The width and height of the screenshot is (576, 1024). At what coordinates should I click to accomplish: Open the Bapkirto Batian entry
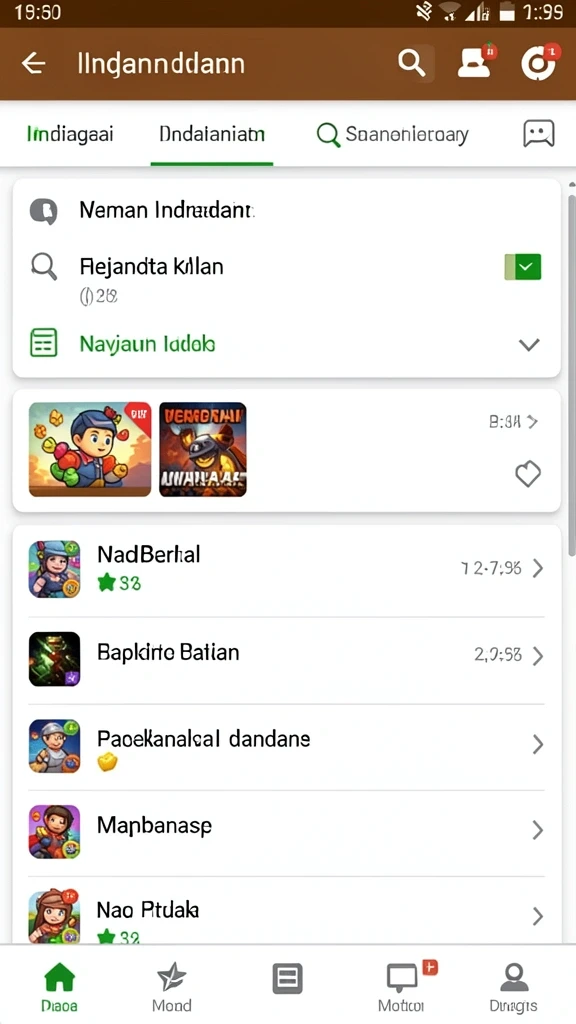pos(287,658)
